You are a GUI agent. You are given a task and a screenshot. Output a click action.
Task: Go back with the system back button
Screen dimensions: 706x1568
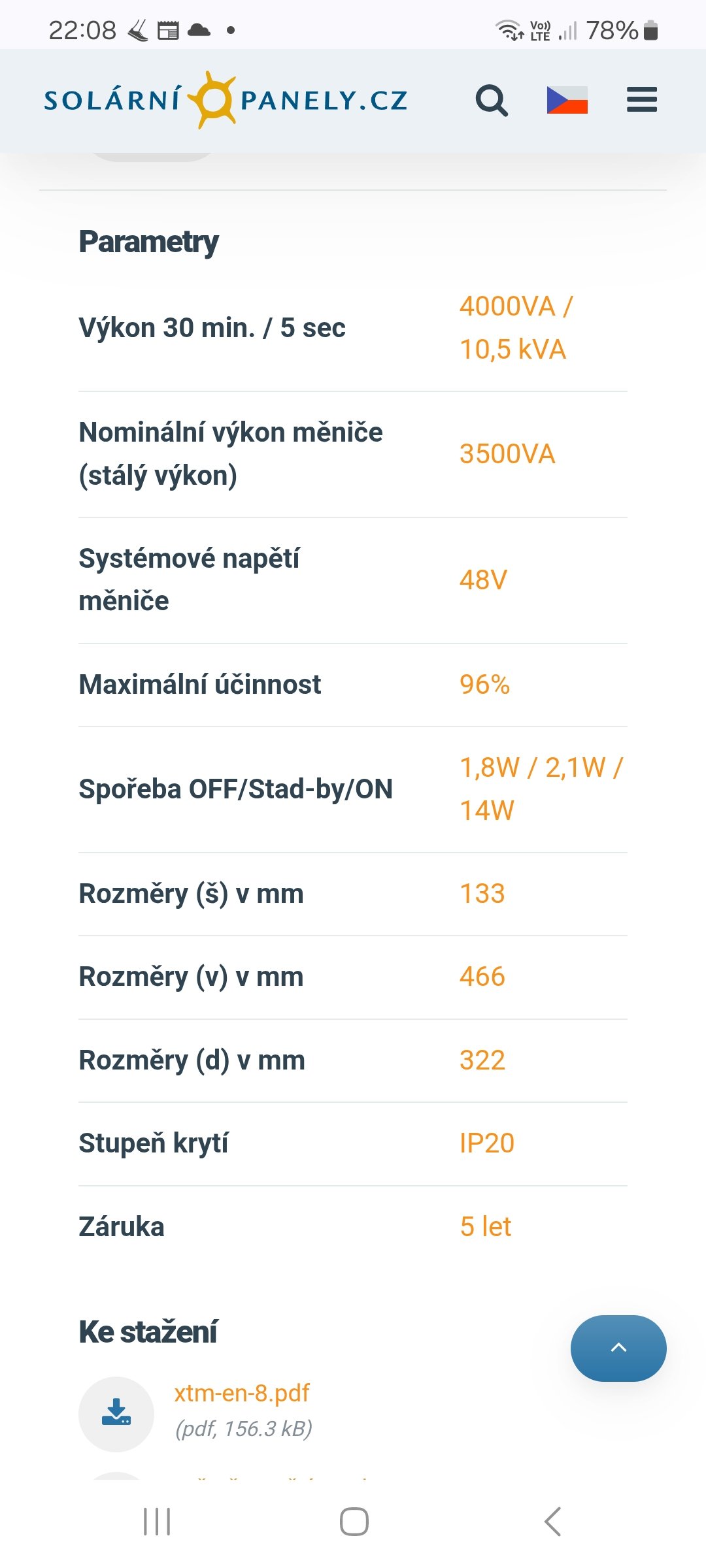(x=553, y=1522)
